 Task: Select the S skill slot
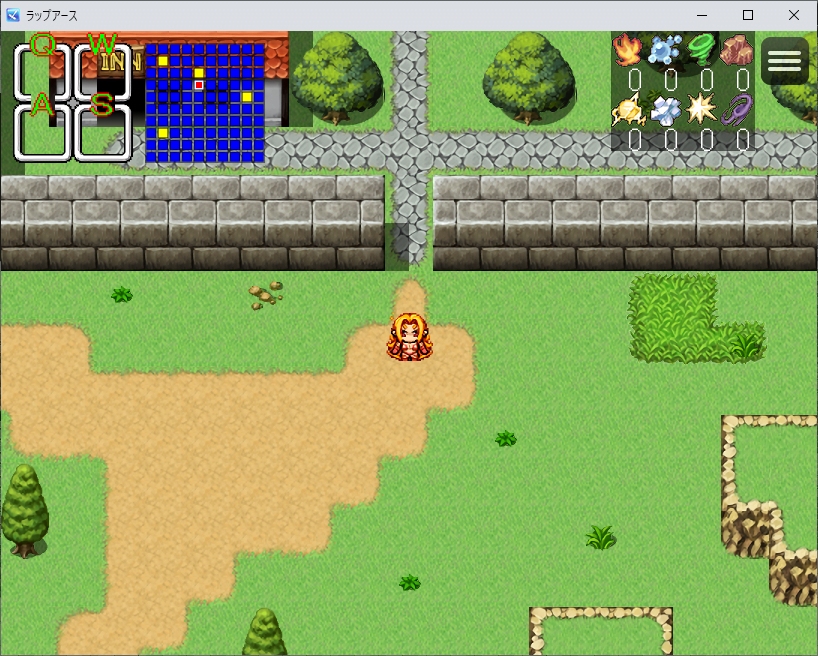pos(104,131)
